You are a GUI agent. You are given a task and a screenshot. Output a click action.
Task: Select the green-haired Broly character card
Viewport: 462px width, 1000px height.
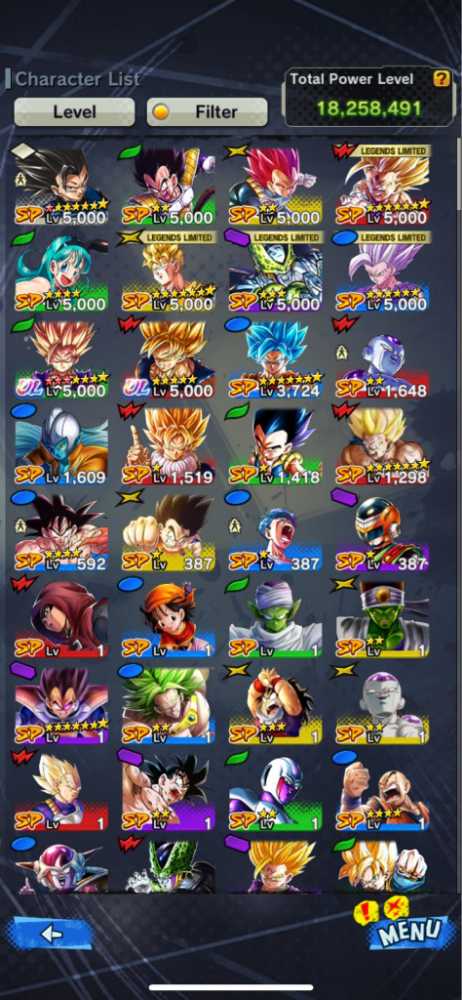point(168,705)
